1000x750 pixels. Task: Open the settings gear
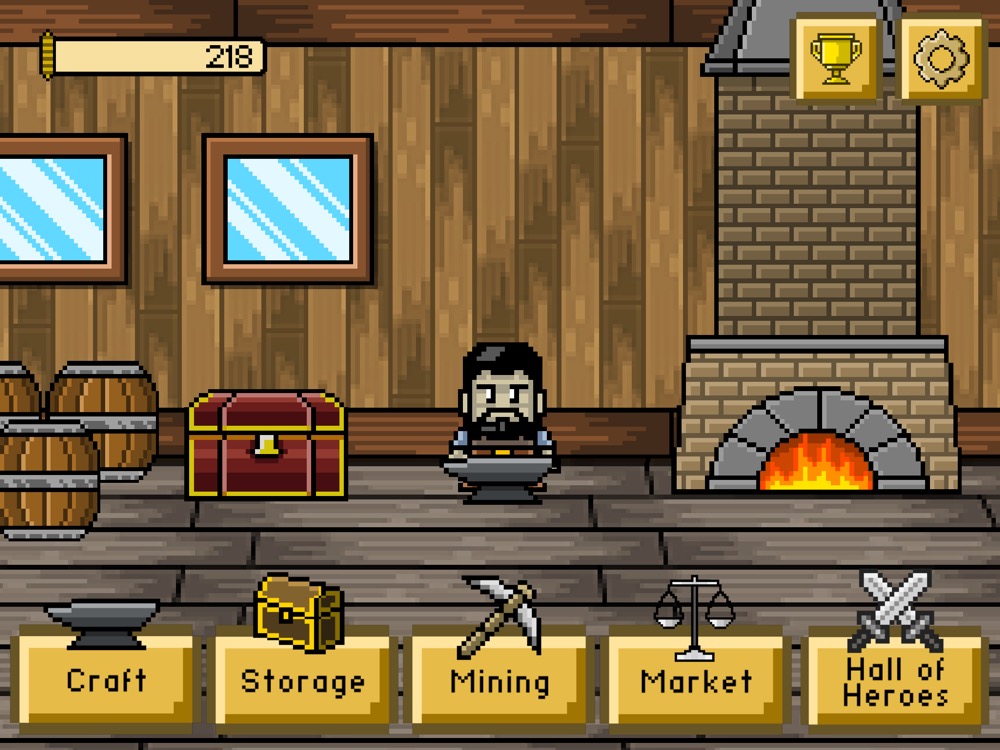pos(942,58)
